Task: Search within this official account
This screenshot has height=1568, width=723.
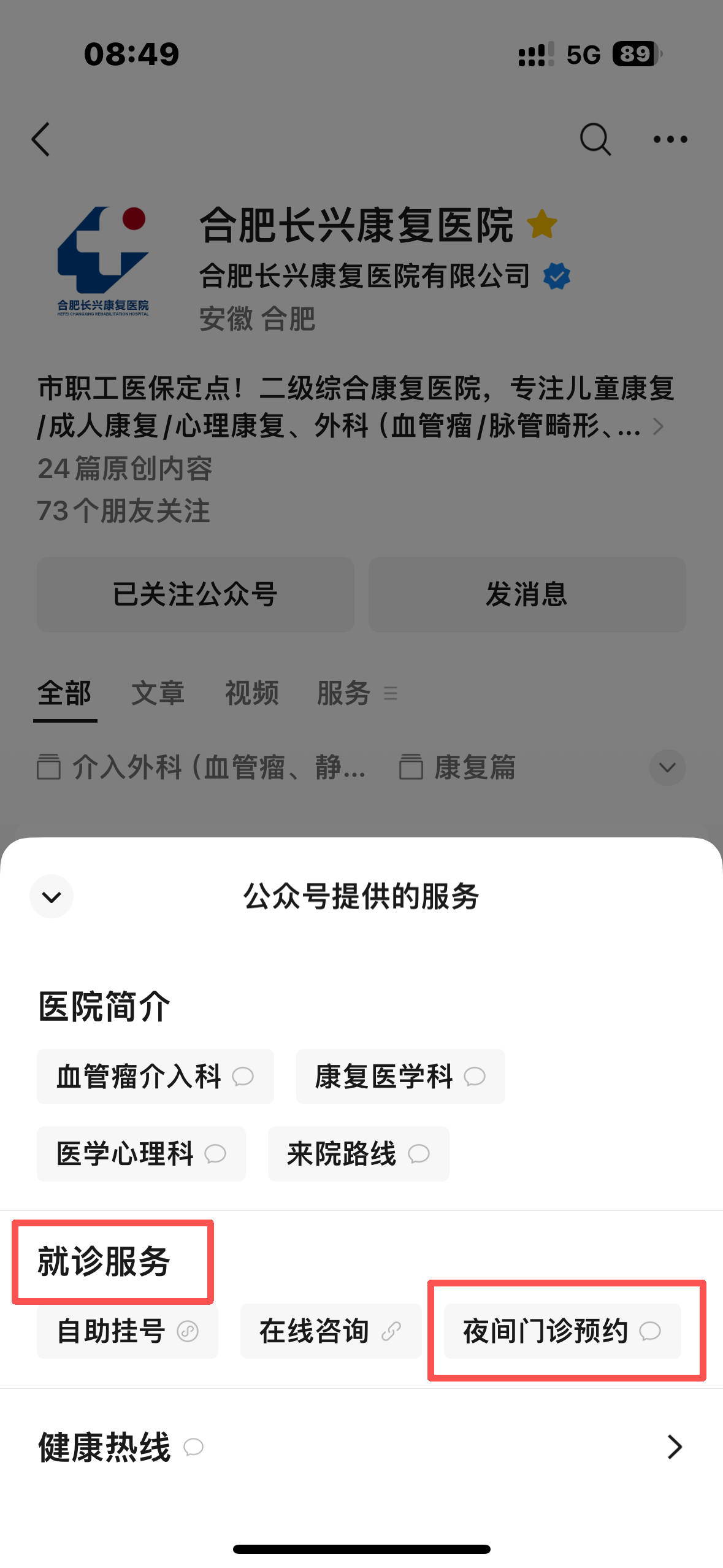Action: pyautogui.click(x=595, y=139)
